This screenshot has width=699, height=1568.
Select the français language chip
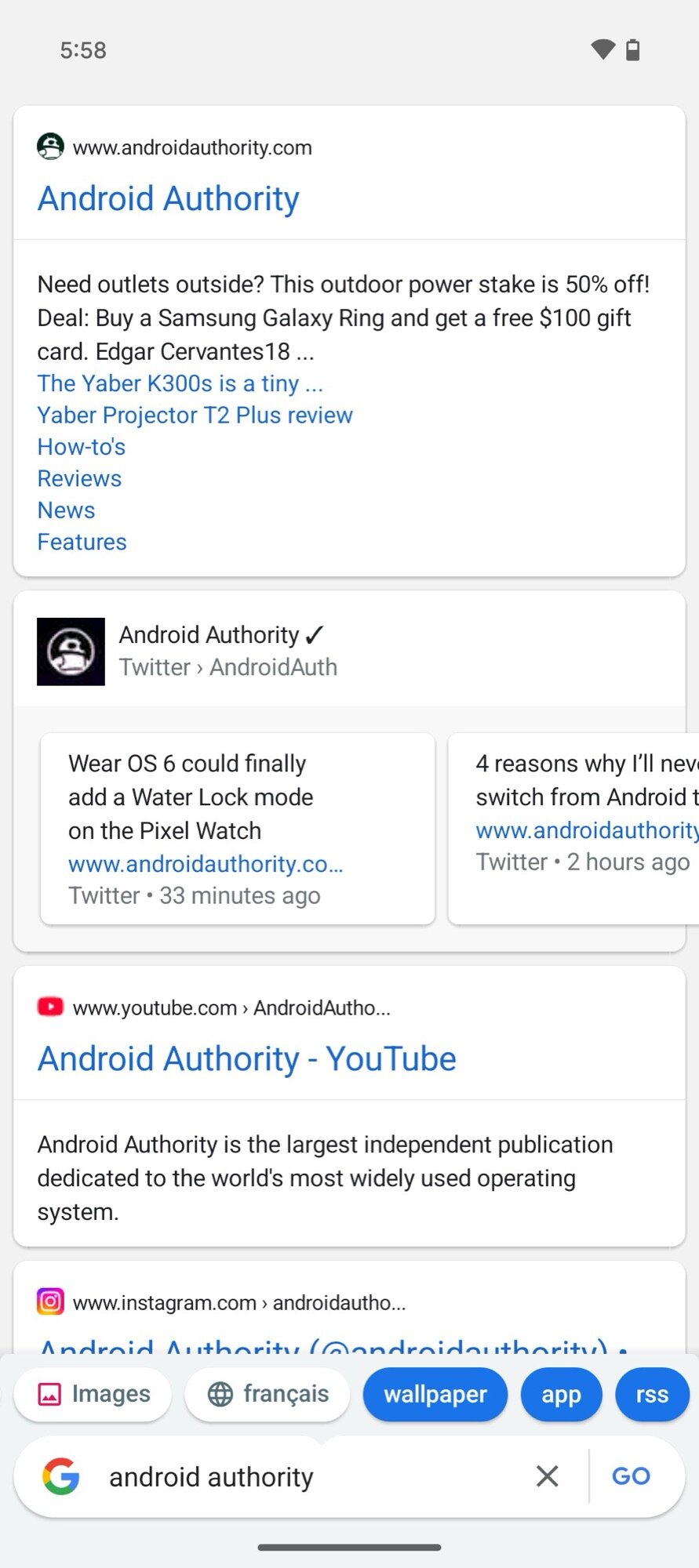268,1394
